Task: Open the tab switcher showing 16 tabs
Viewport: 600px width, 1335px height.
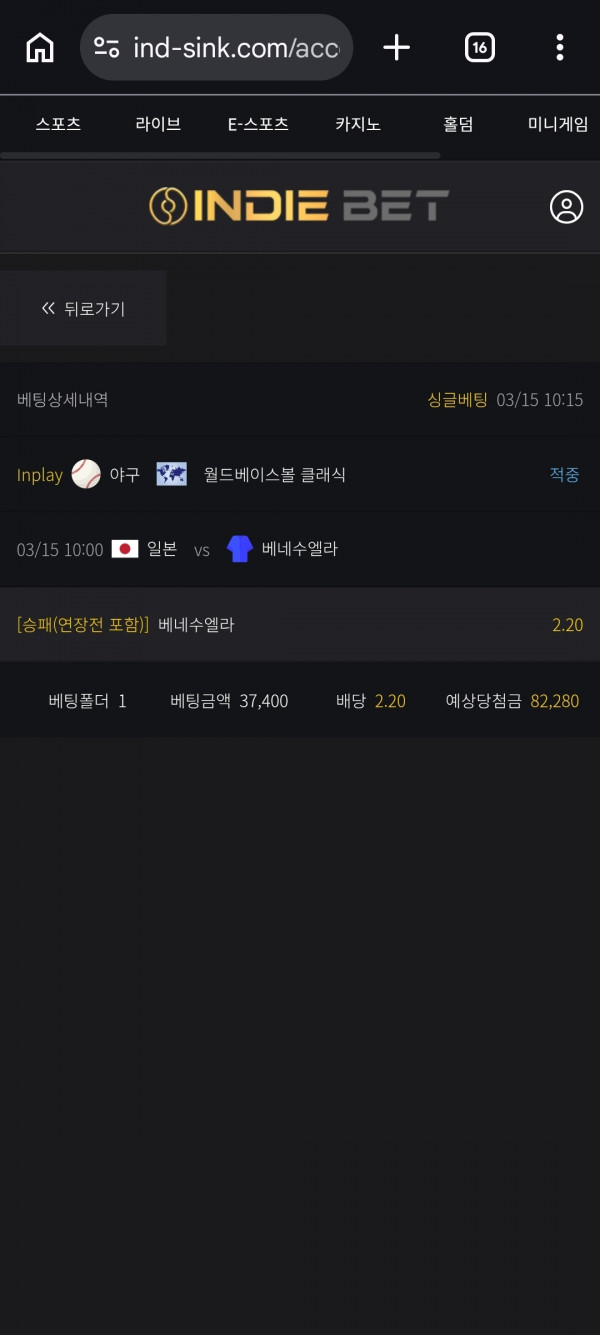Action: click(480, 47)
